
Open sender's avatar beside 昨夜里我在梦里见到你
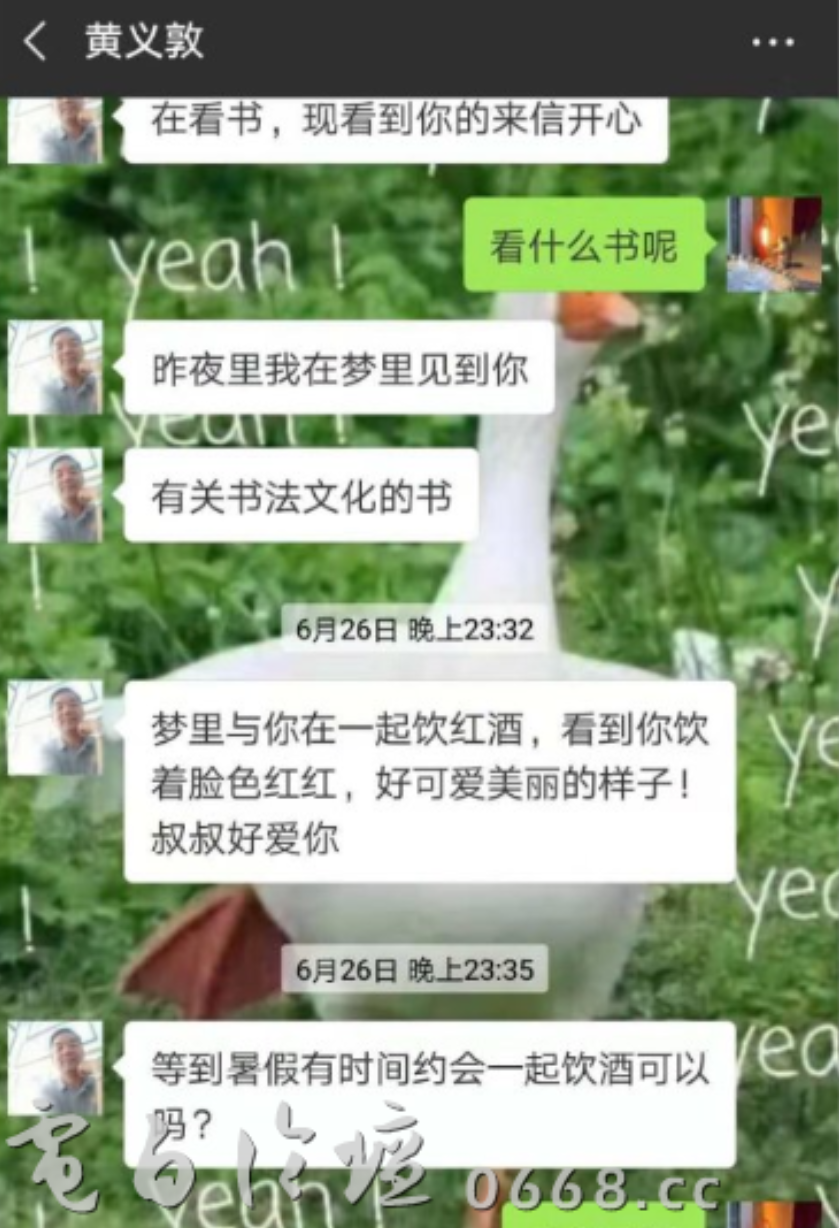tap(56, 367)
